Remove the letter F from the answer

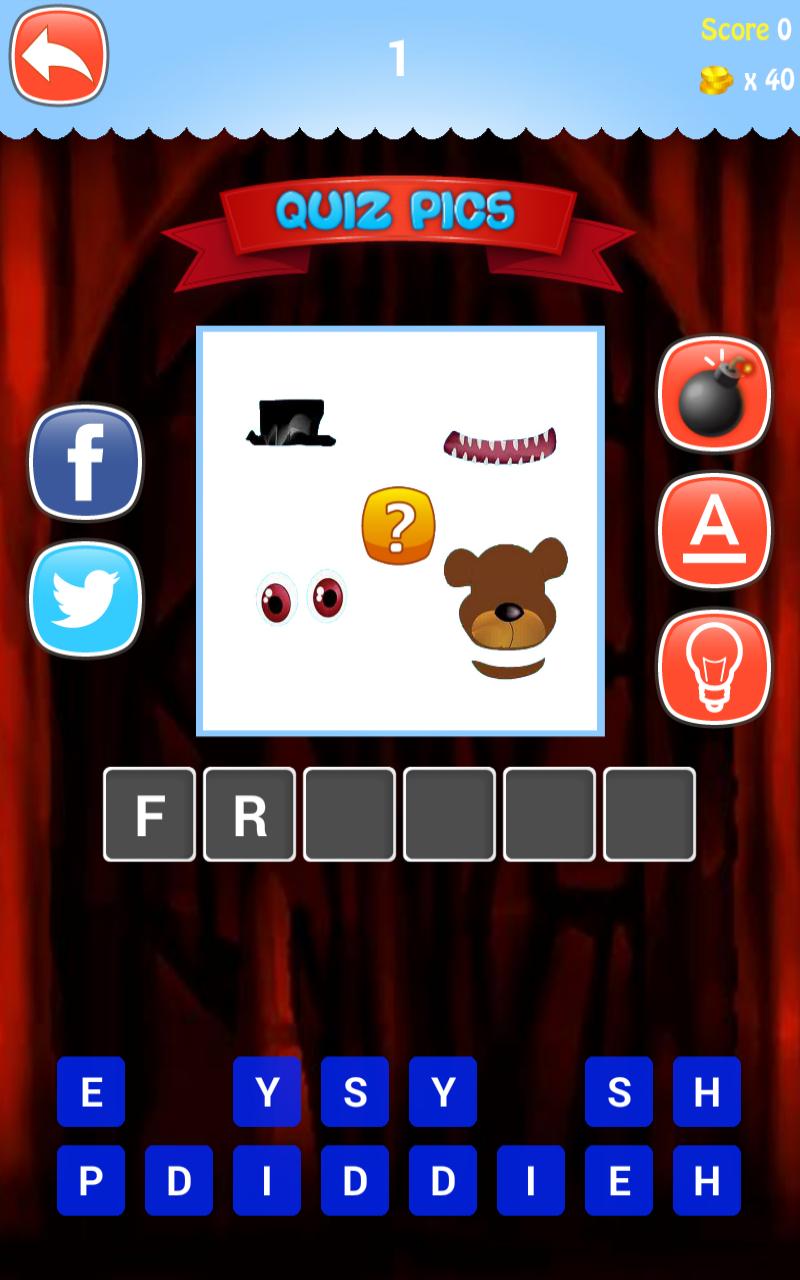(x=150, y=814)
